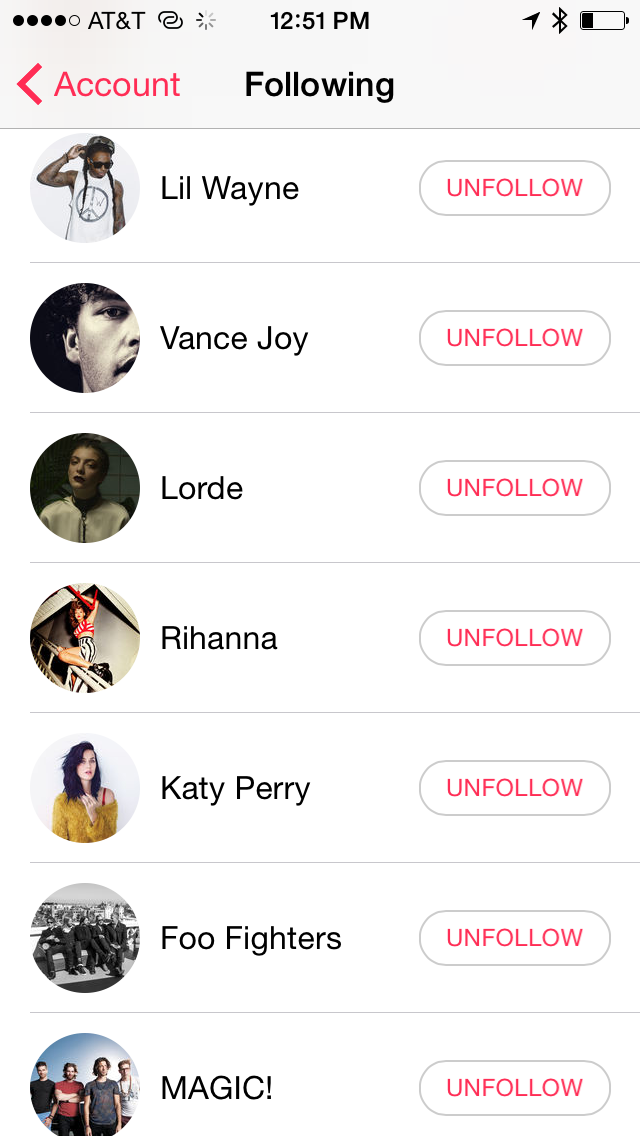Unfollow Rihanna
The image size is (640, 1136).
pos(514,638)
